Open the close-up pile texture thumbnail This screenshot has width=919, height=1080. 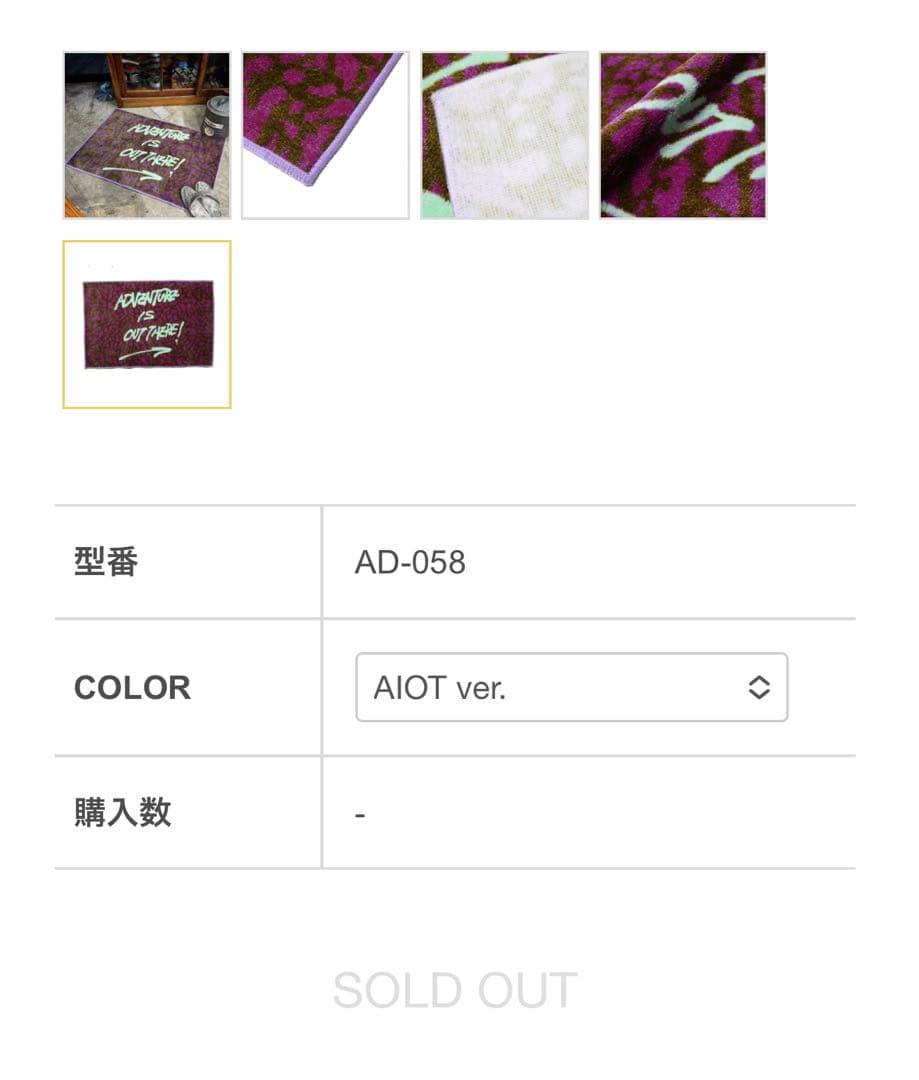click(x=683, y=135)
